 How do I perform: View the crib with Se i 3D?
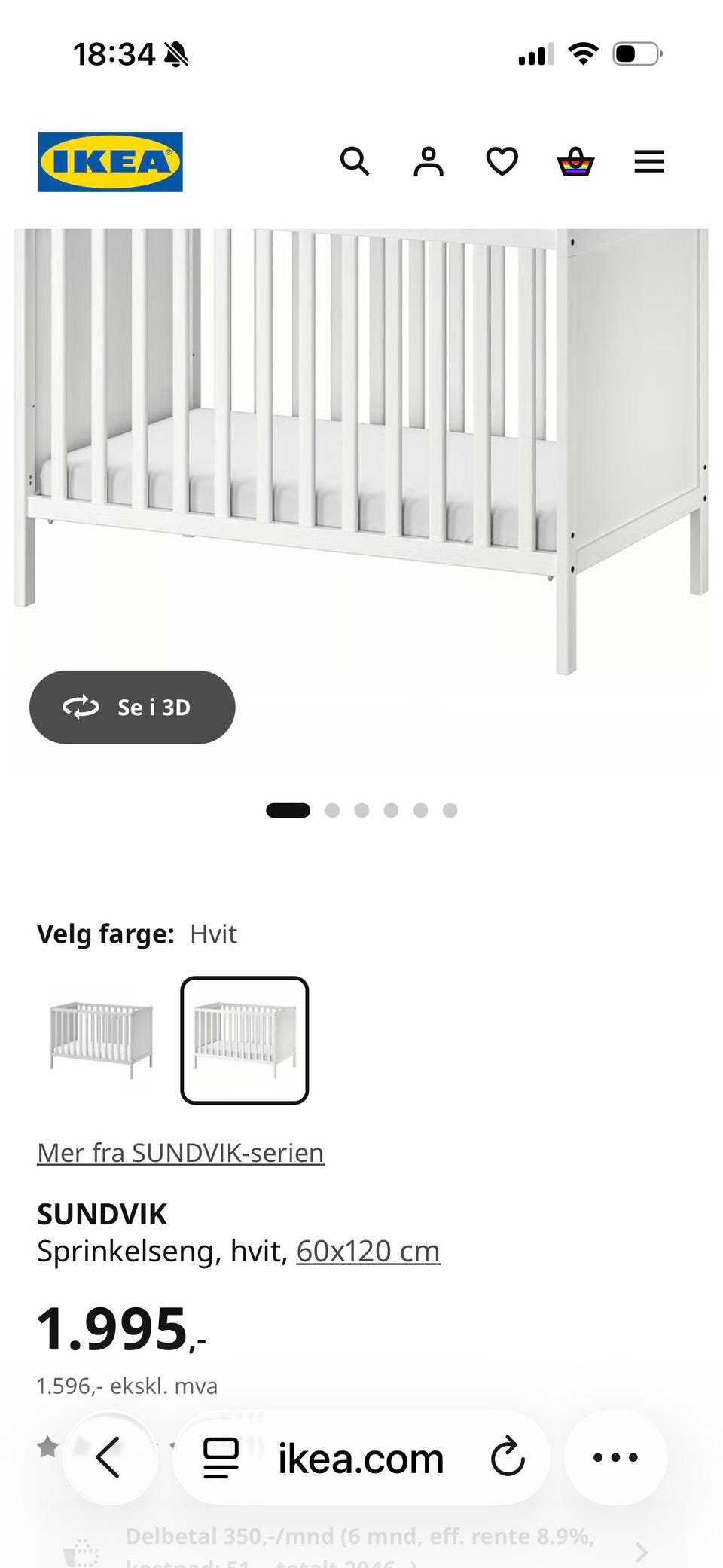[x=133, y=707]
